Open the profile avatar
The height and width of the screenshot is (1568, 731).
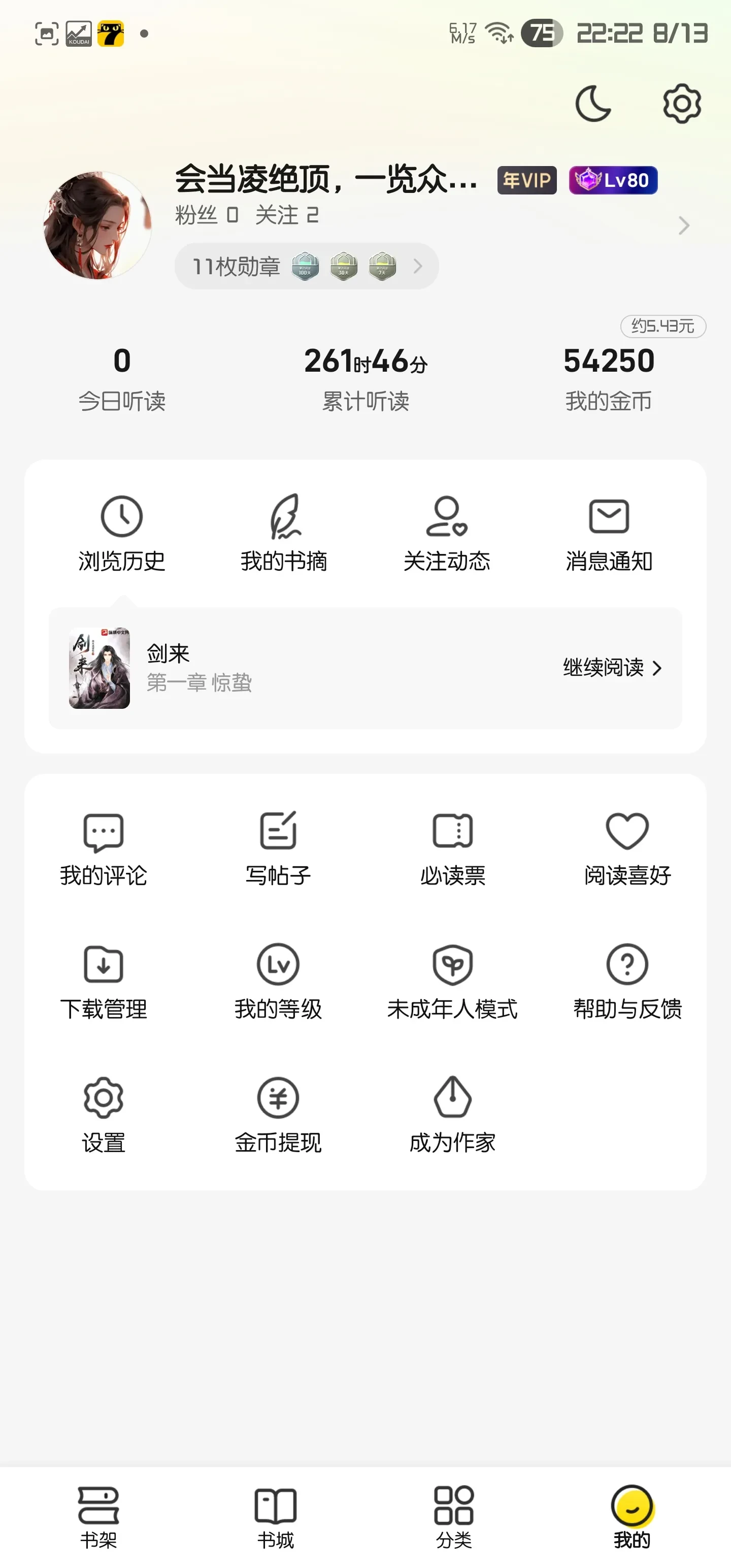pos(97,225)
